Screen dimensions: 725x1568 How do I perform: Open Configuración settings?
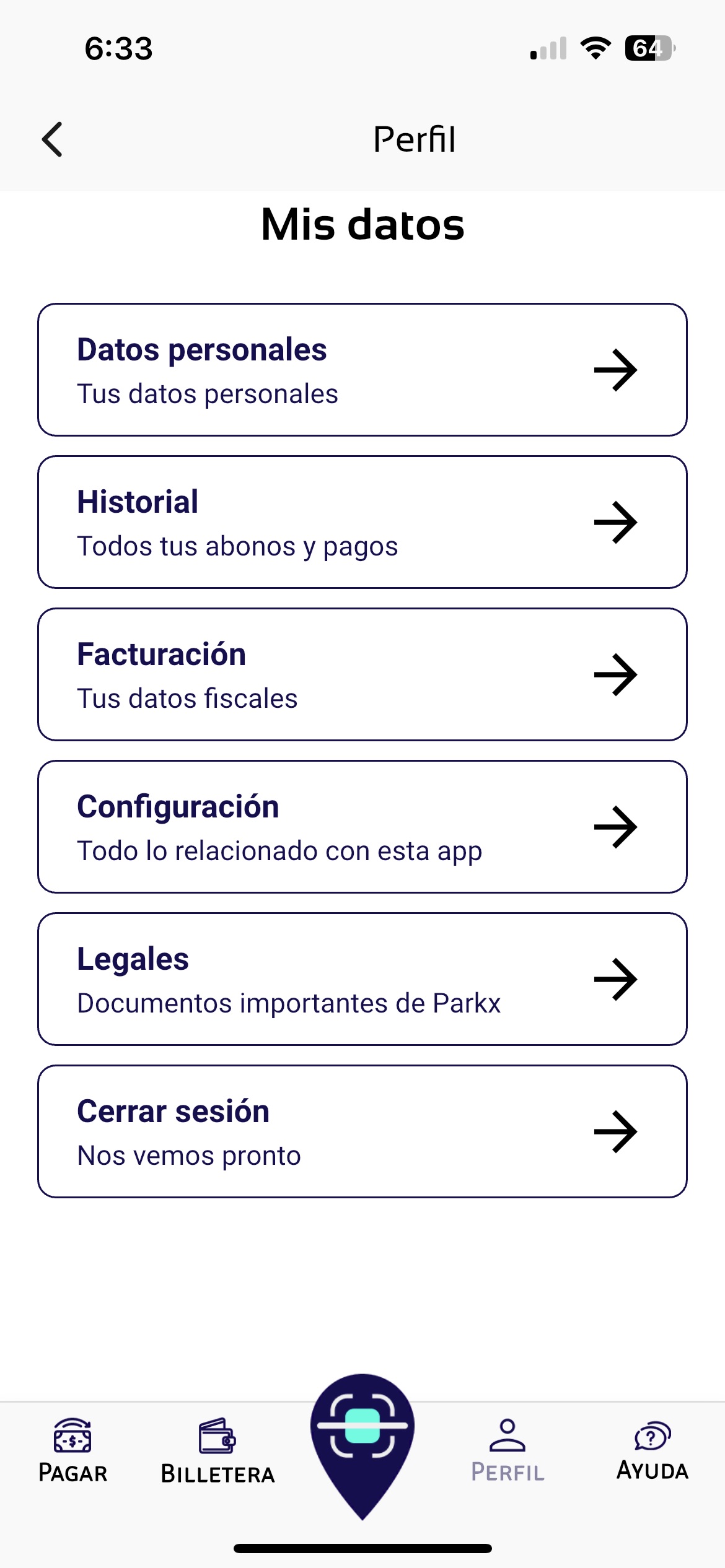[x=362, y=827]
